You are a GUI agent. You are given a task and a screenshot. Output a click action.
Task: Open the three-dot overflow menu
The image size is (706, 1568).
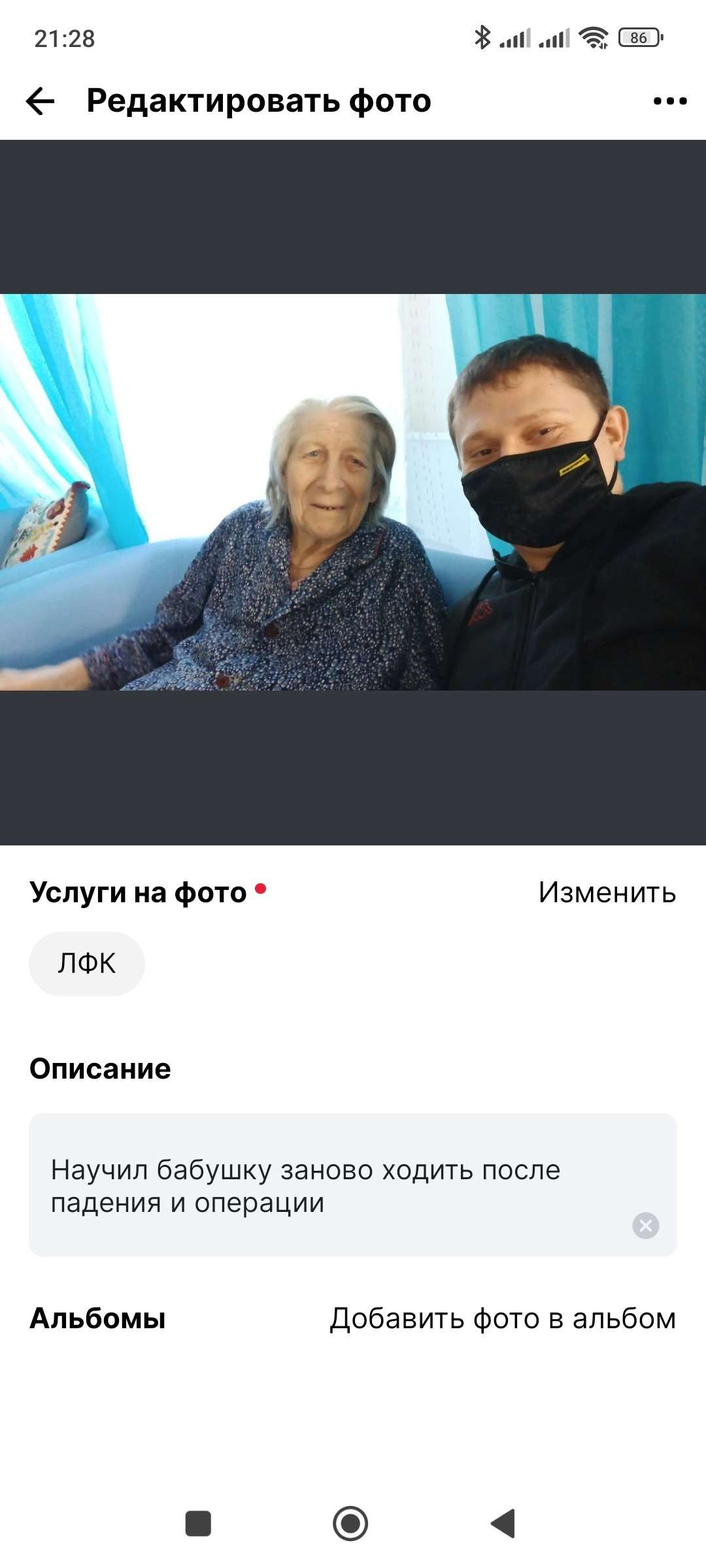[670, 101]
